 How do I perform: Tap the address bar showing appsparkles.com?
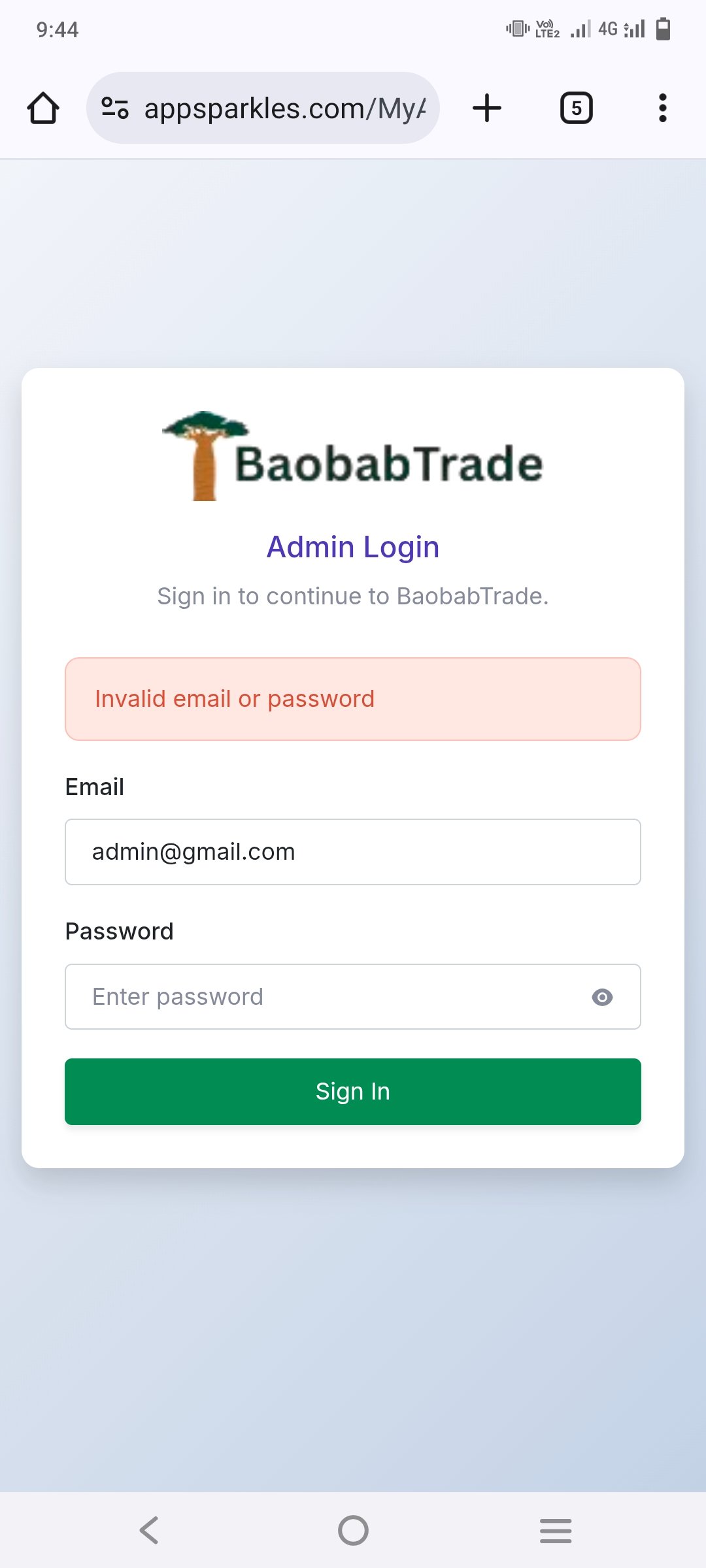pyautogui.click(x=284, y=108)
